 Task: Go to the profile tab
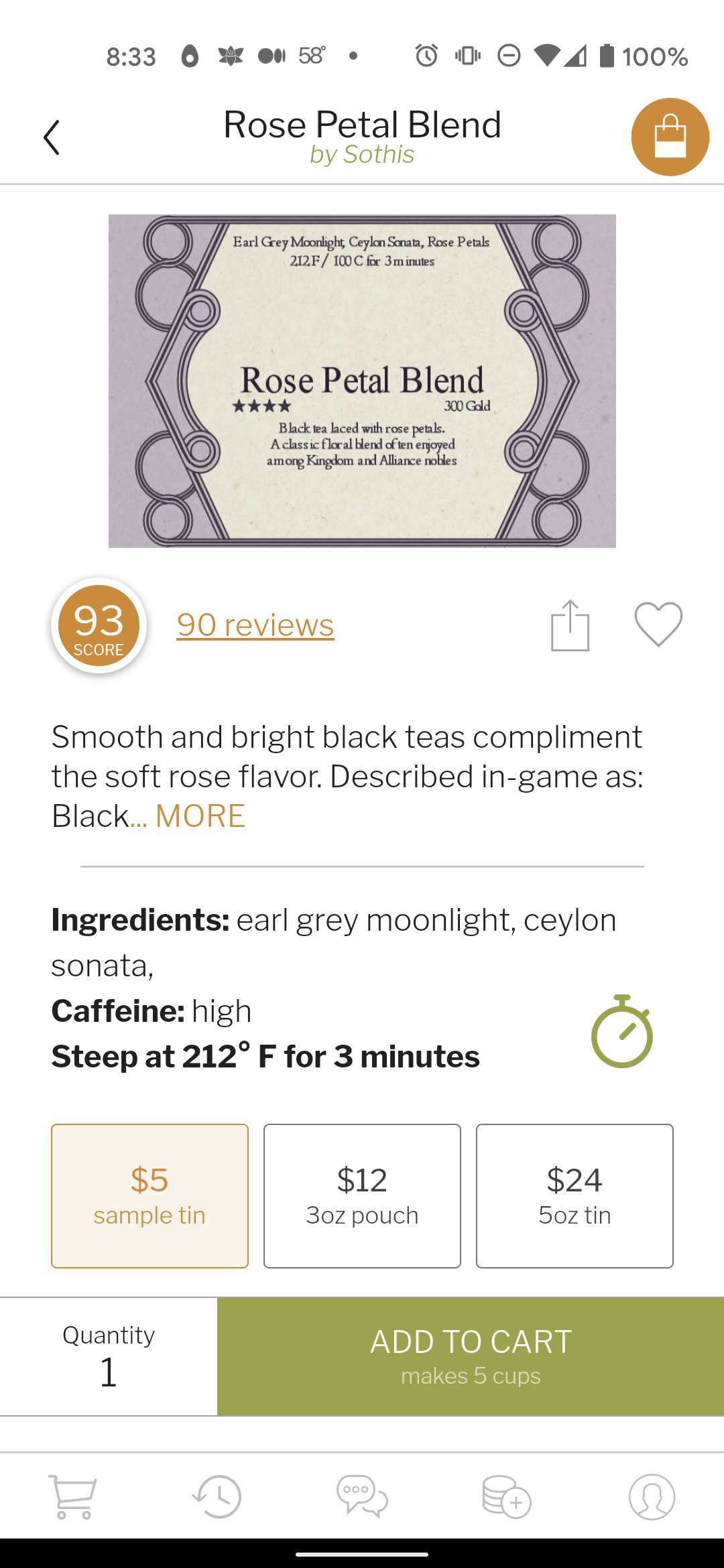pos(652,1496)
